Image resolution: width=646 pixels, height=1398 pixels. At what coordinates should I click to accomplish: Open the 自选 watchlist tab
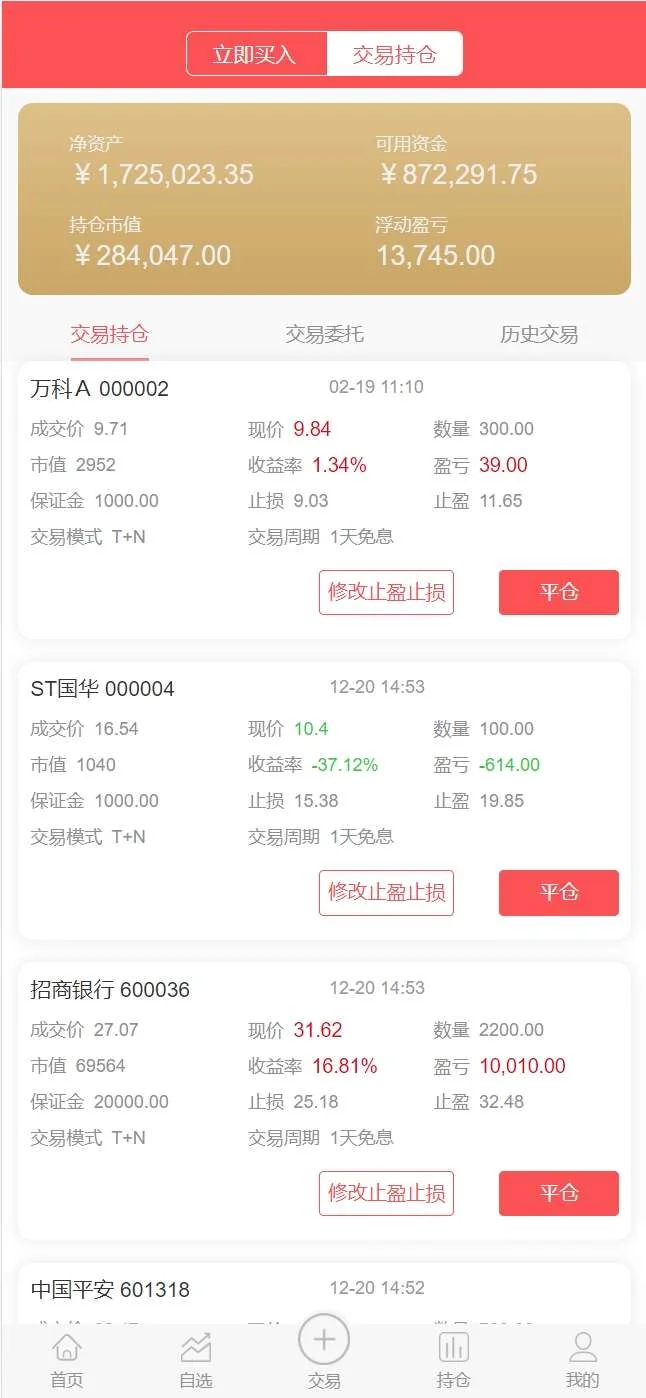click(x=196, y=1360)
